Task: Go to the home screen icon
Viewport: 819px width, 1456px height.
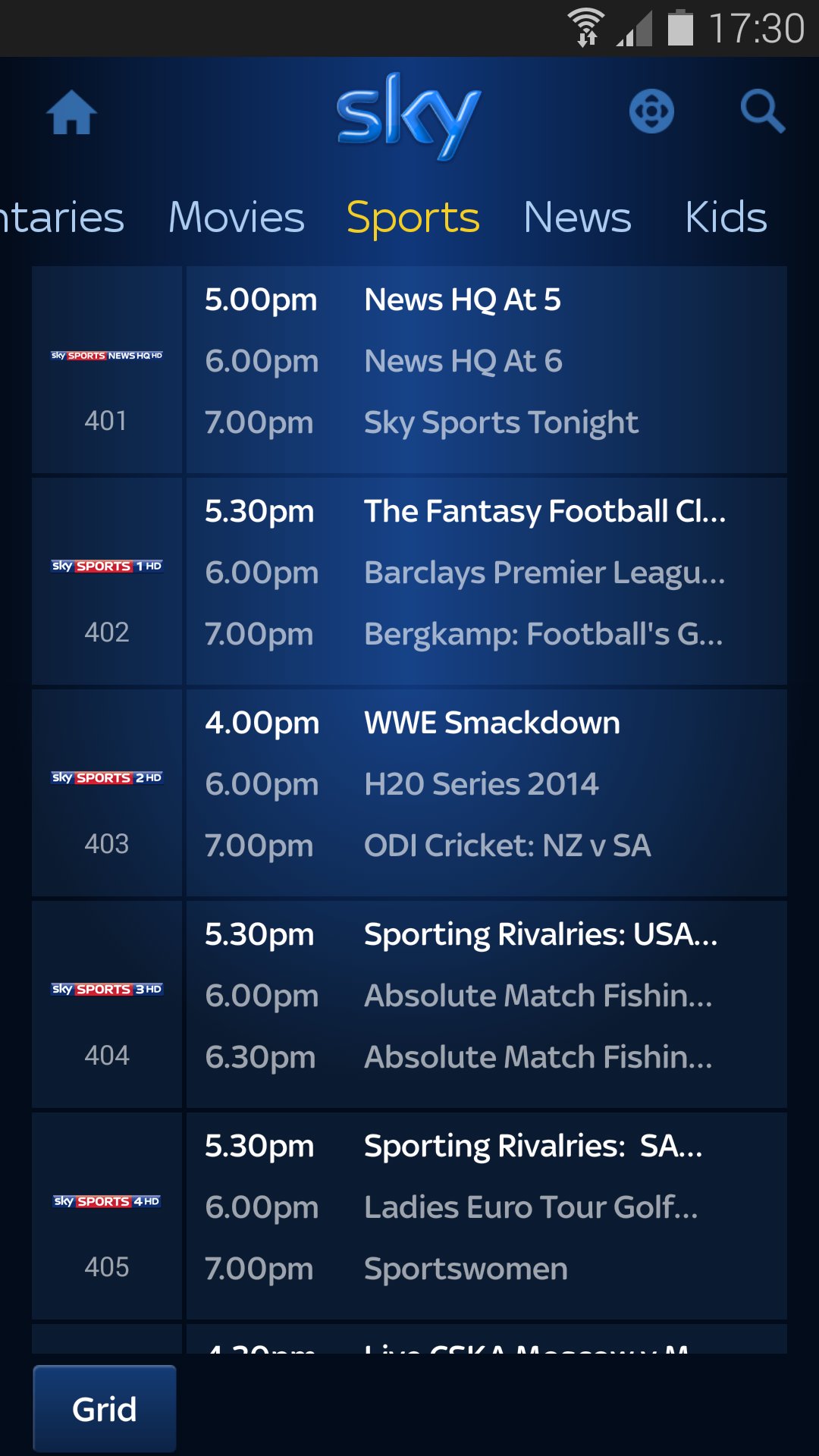Action: click(72, 113)
